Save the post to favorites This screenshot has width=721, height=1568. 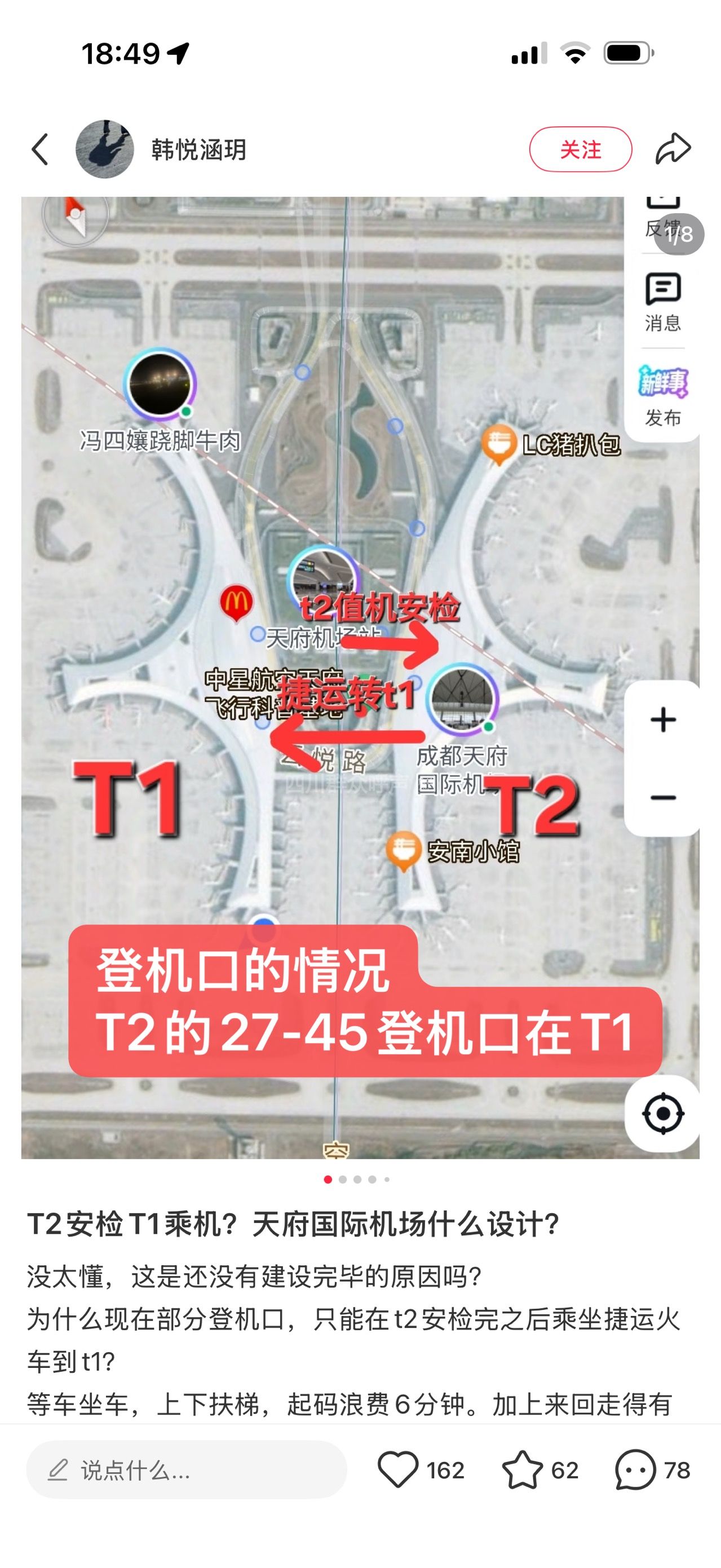click(522, 1470)
